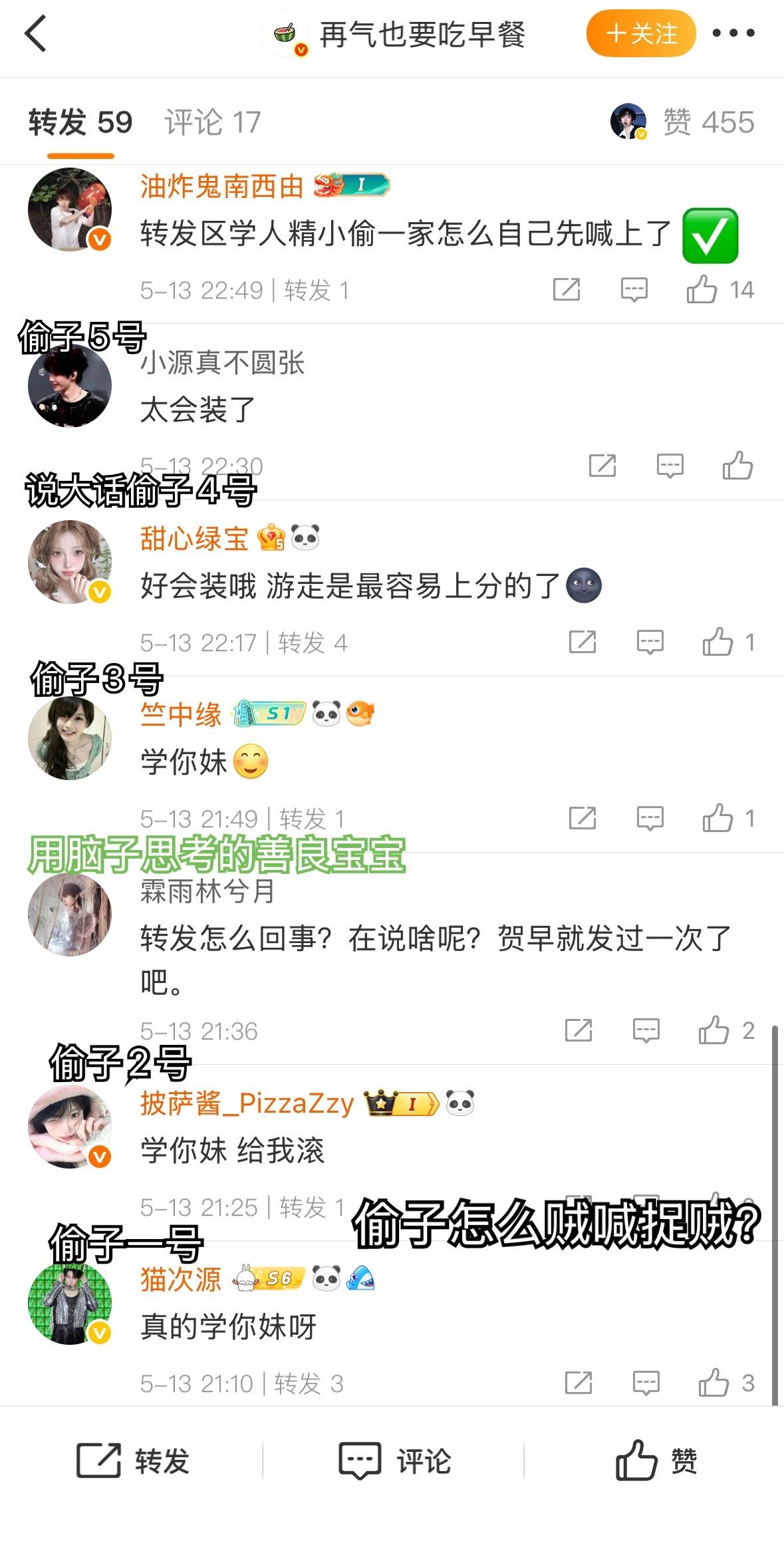Reply to 霖雨林兮月 with the comment icon

point(646,1031)
